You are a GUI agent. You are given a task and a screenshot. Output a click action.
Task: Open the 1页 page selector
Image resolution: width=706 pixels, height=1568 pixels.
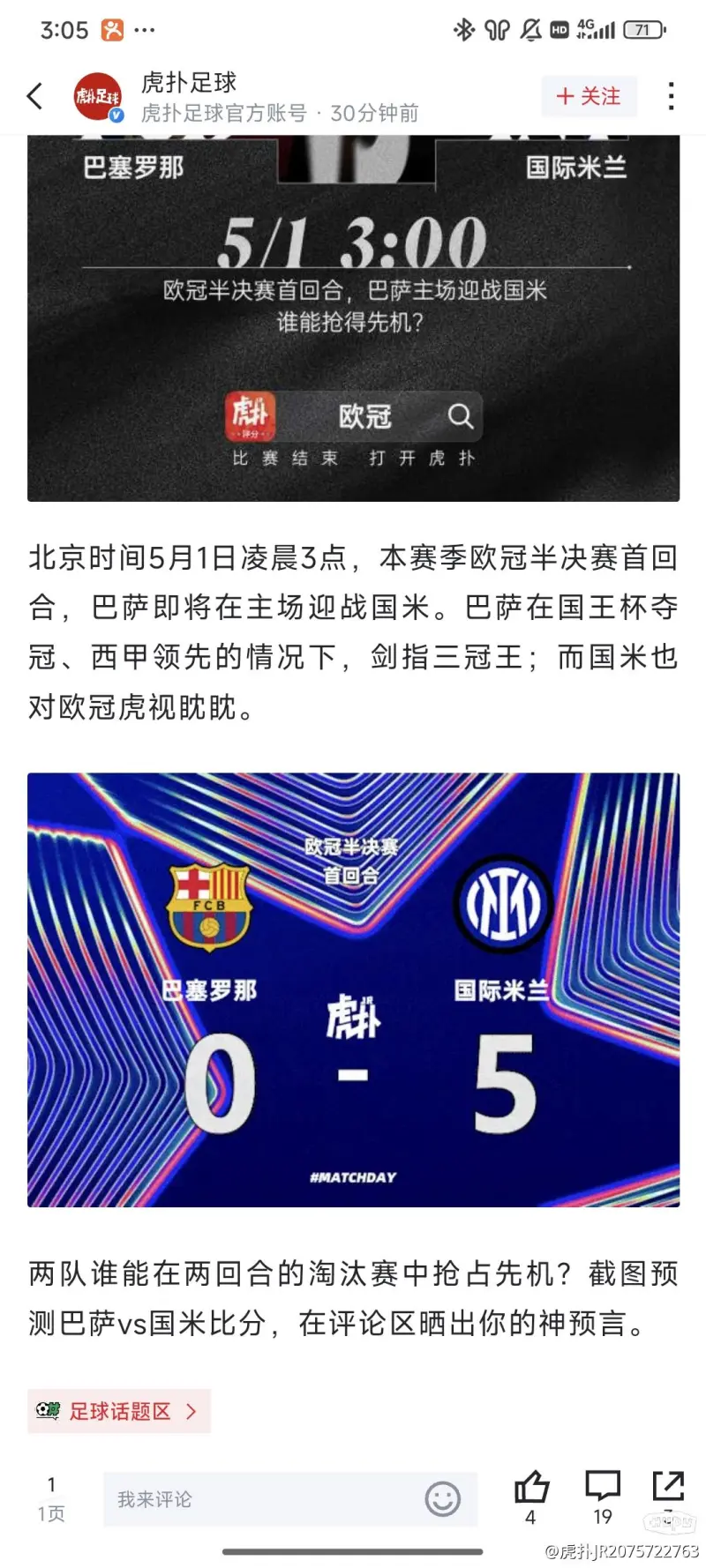[51, 1499]
